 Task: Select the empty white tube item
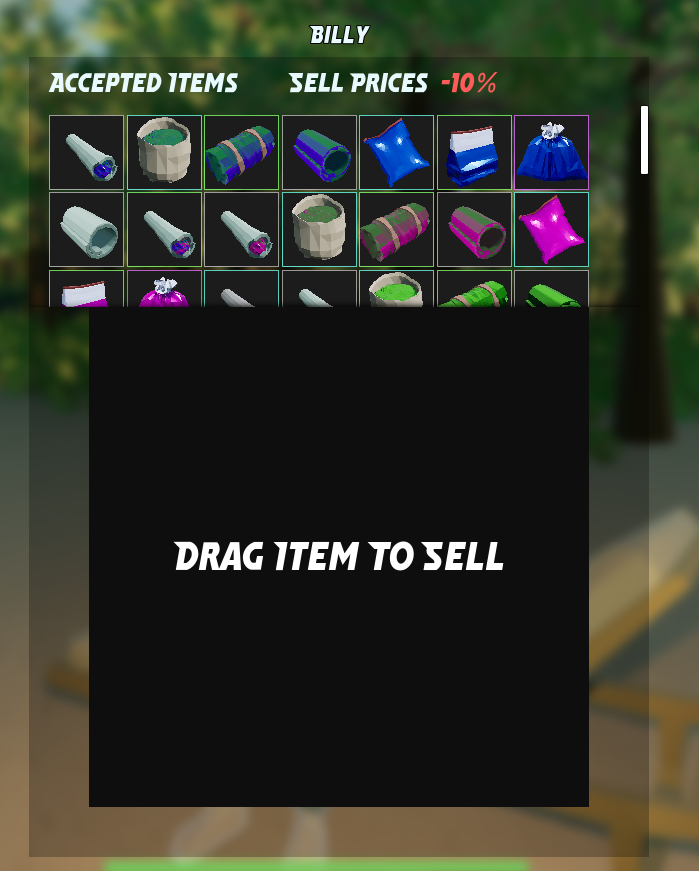pos(87,229)
